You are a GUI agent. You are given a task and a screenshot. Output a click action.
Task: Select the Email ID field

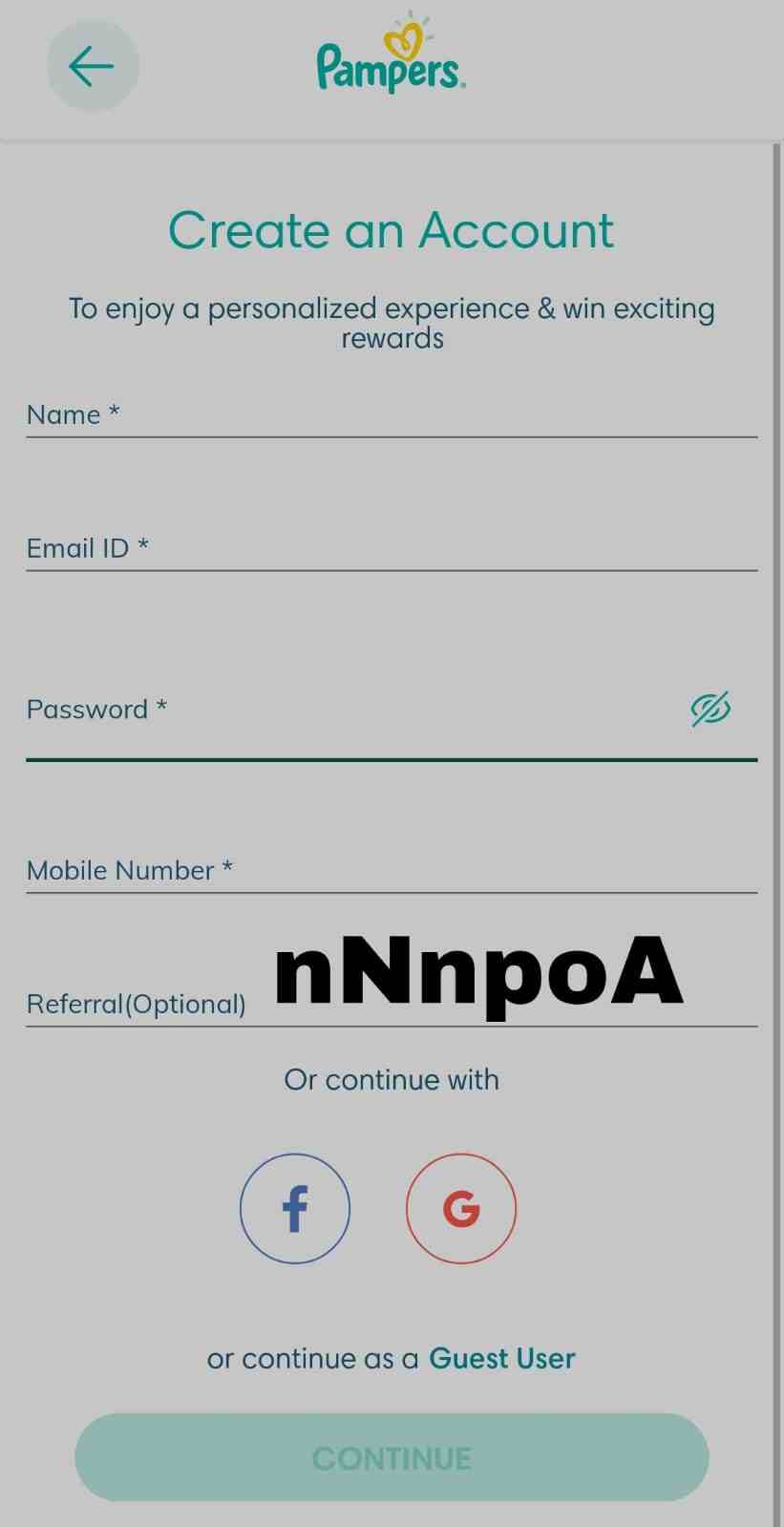pyautogui.click(x=392, y=548)
